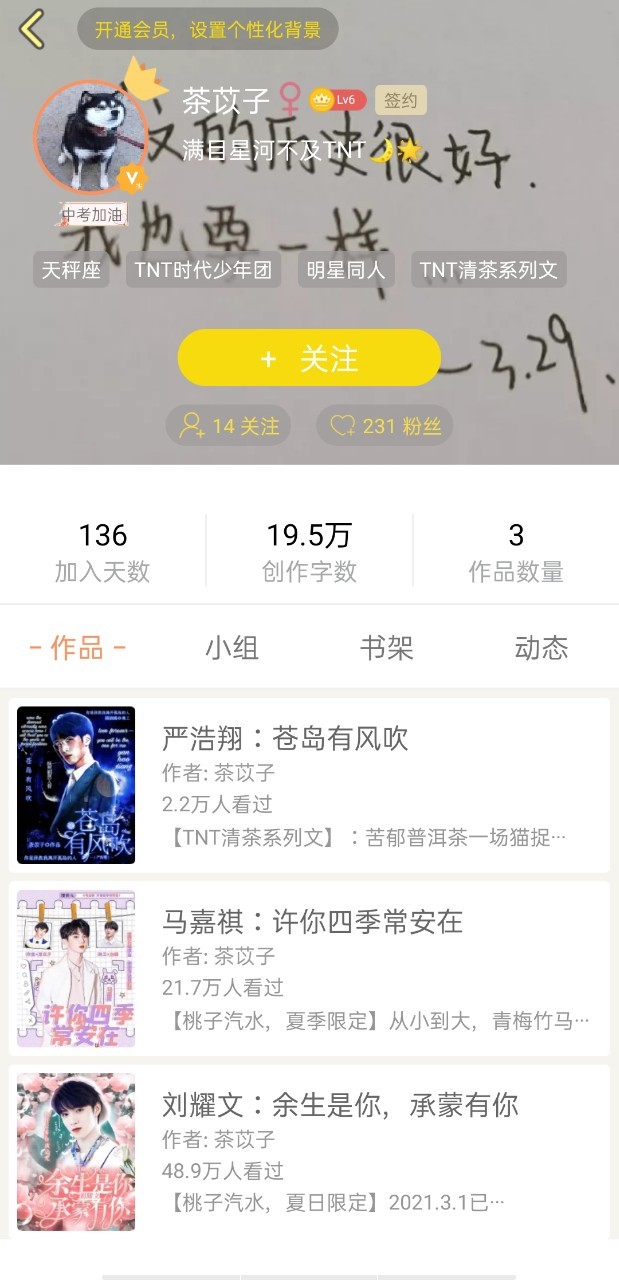Switch to the 动态 tab
The image size is (619, 1280).
click(541, 648)
